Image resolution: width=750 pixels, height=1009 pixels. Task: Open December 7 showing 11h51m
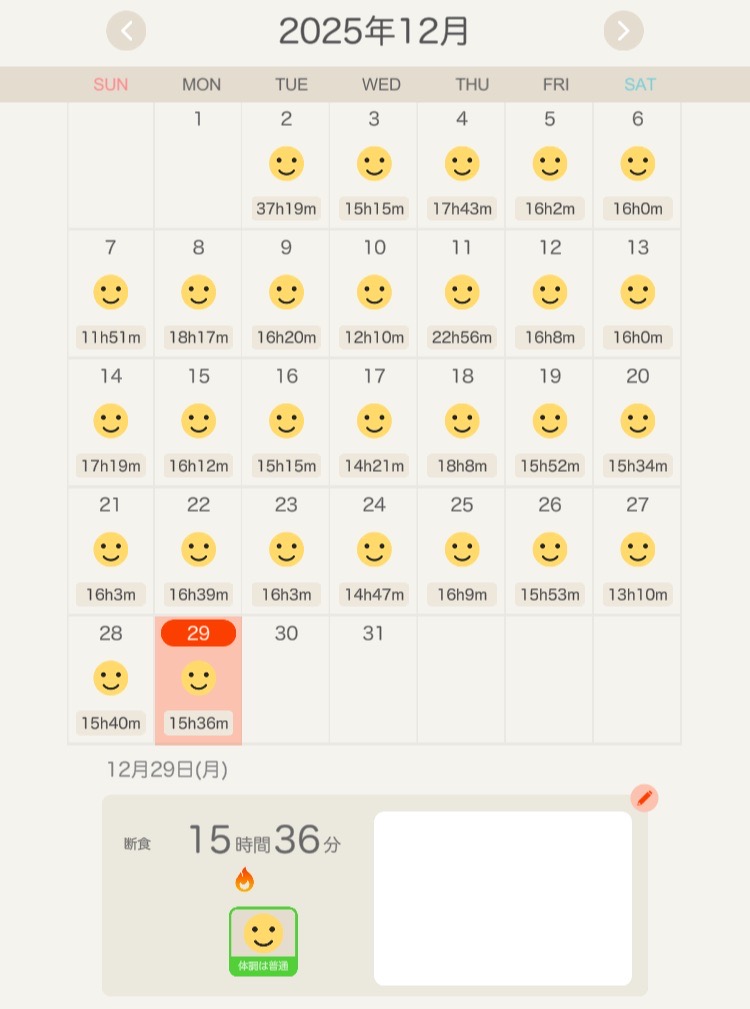111,294
